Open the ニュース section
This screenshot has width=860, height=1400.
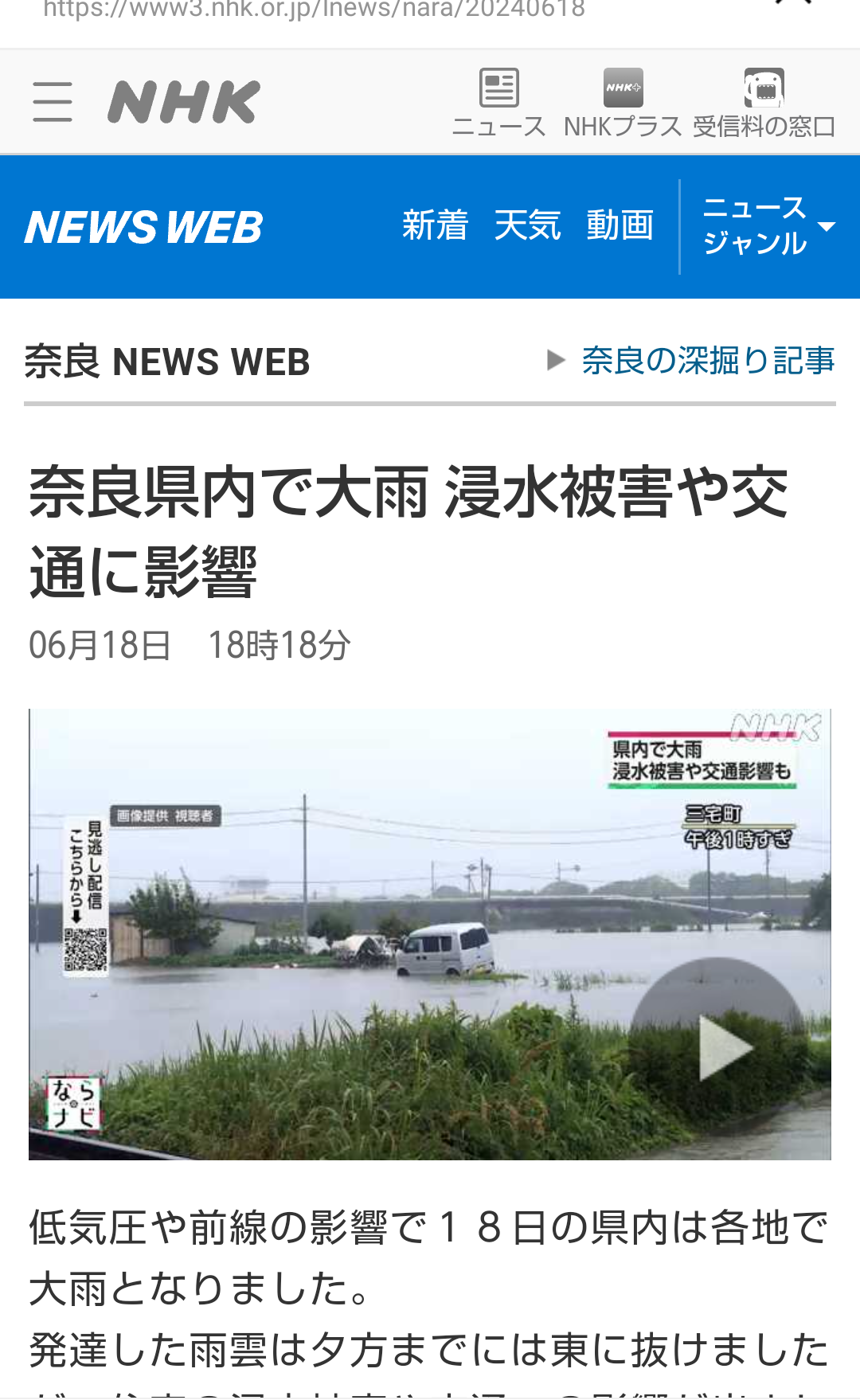pyautogui.click(x=498, y=104)
